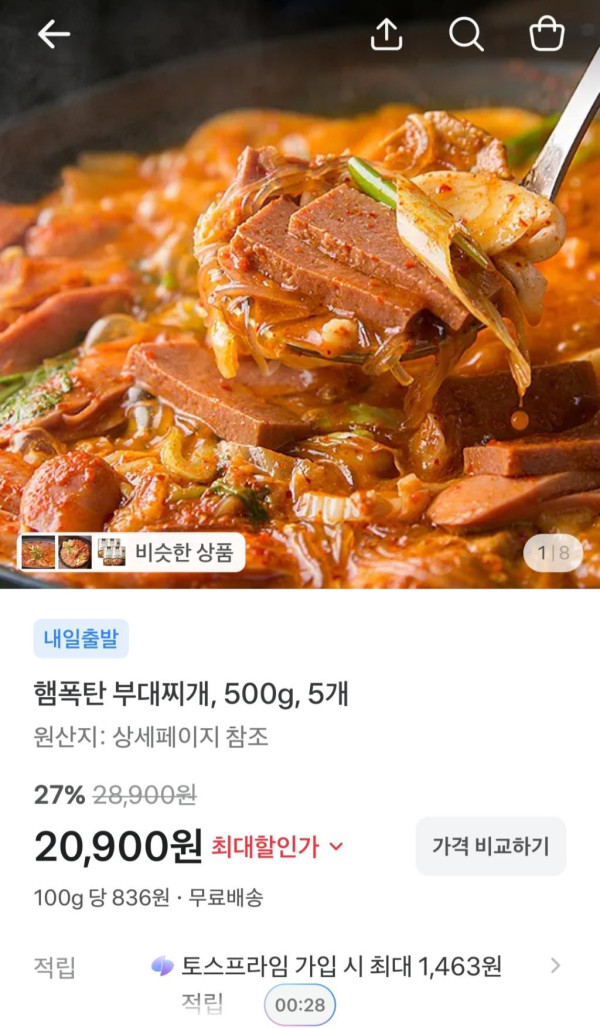Open the shopping bag cart

click(x=547, y=34)
